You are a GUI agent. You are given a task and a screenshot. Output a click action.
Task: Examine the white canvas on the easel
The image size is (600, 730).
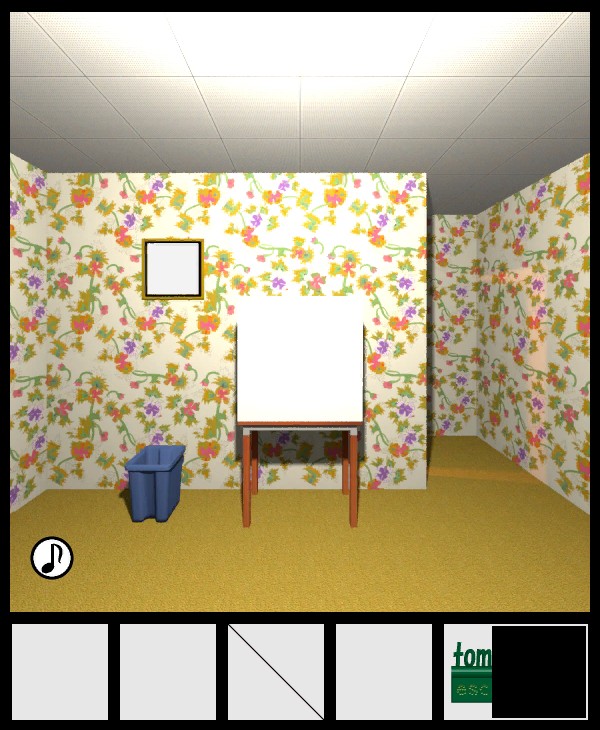click(x=300, y=360)
